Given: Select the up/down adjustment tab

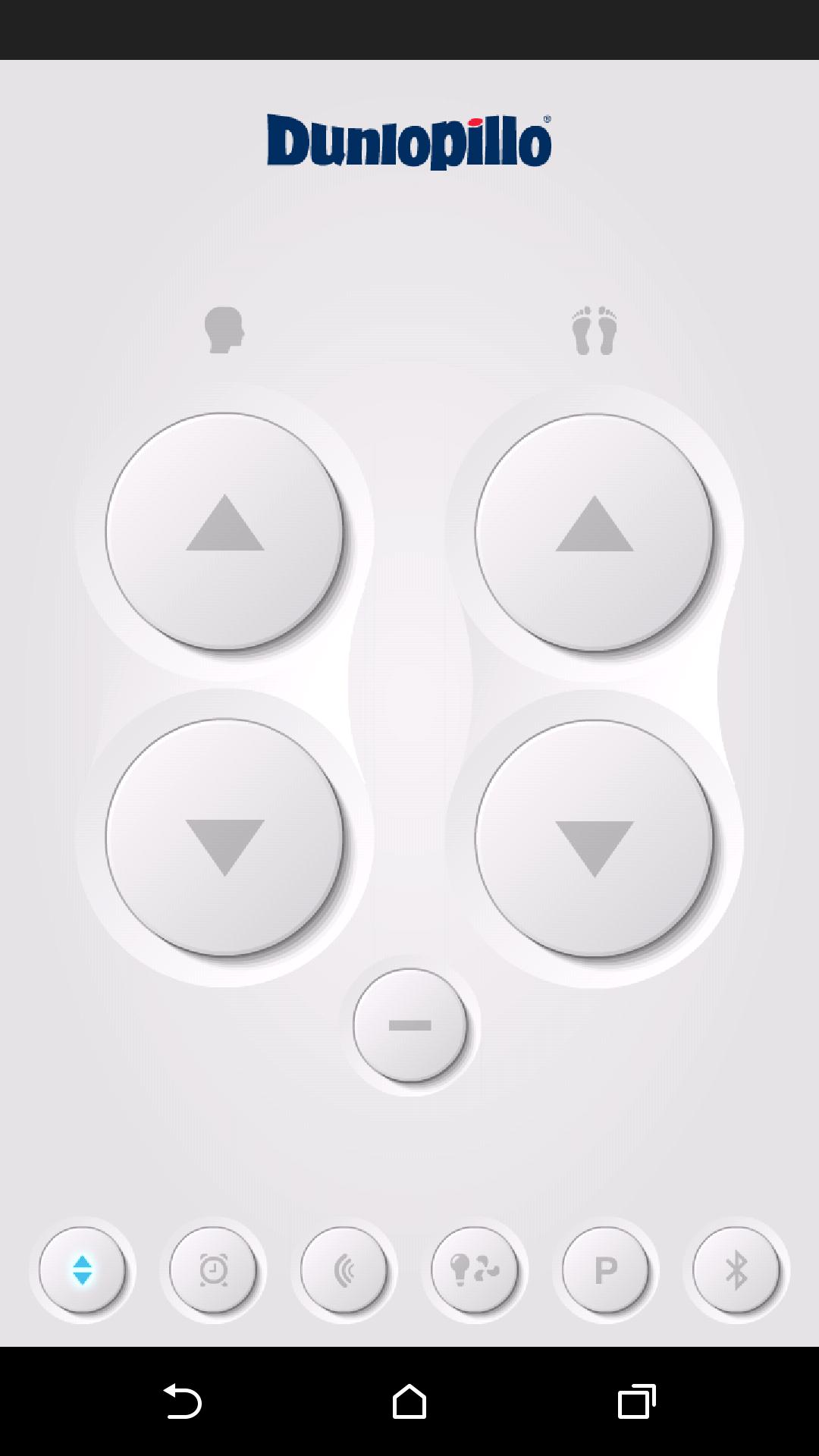Looking at the screenshot, I should tap(82, 1269).
